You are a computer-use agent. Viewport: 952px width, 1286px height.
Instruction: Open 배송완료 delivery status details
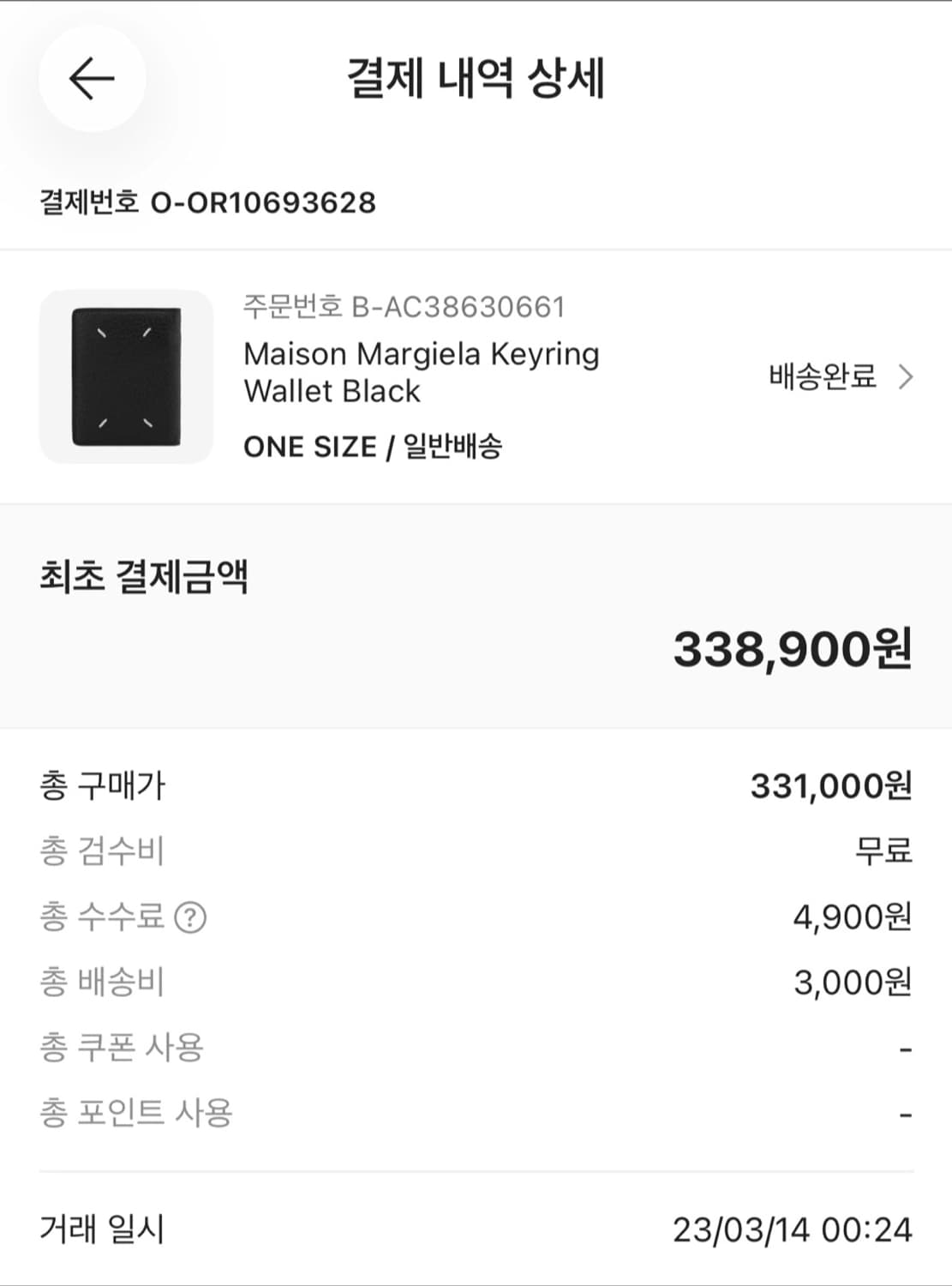(820, 376)
